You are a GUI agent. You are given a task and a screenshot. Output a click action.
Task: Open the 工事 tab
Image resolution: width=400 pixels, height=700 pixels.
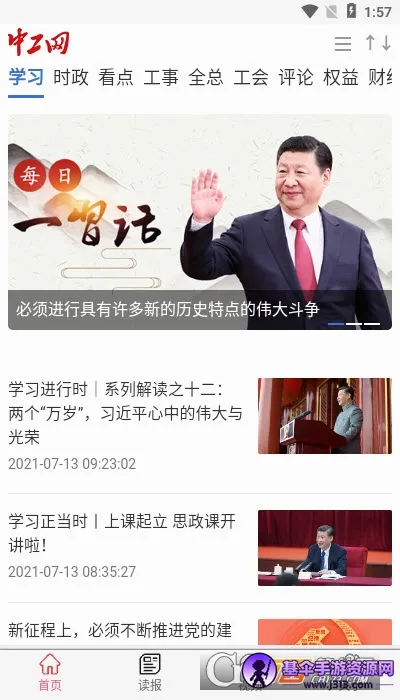[x=161, y=78]
